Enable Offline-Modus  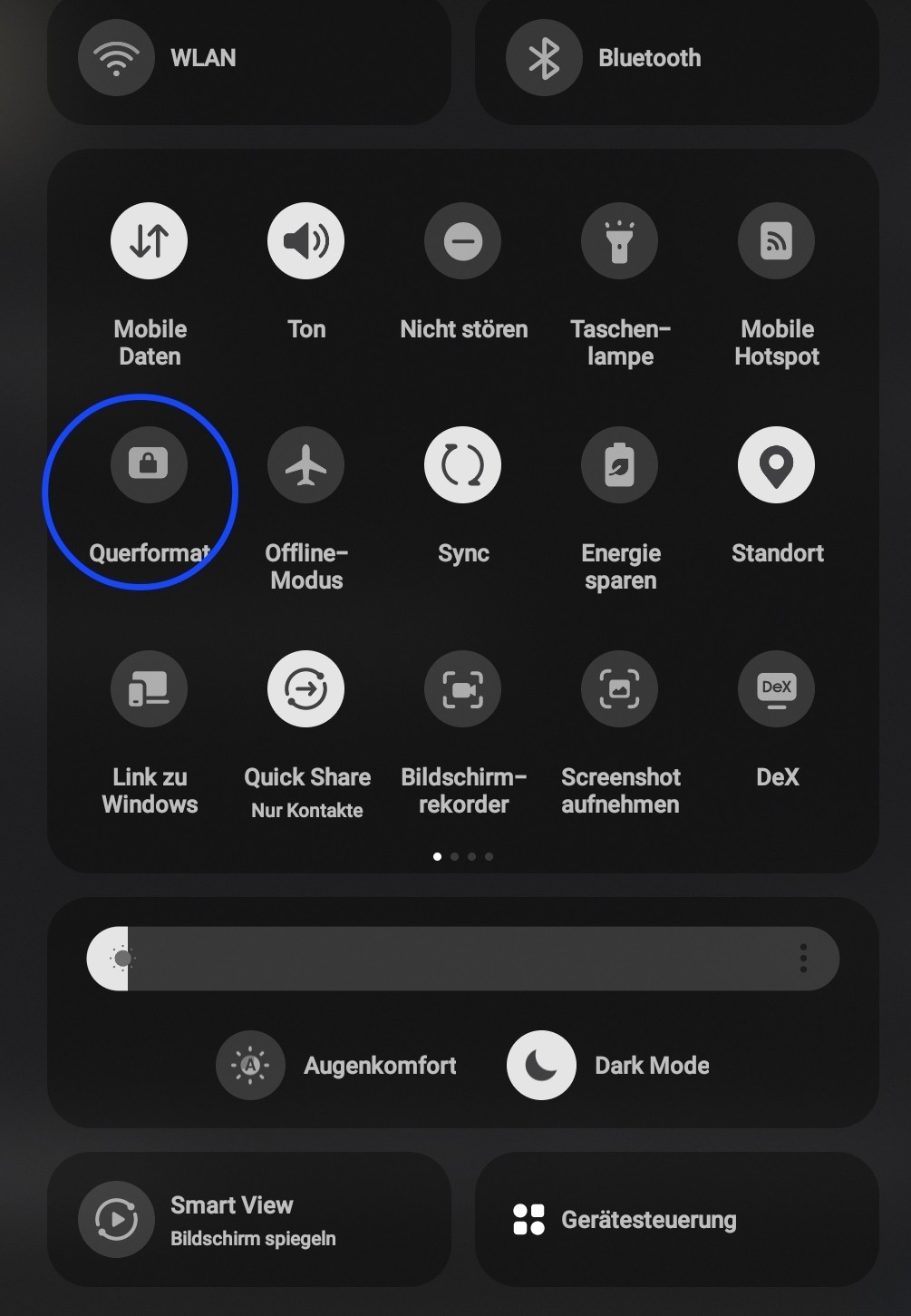306,464
